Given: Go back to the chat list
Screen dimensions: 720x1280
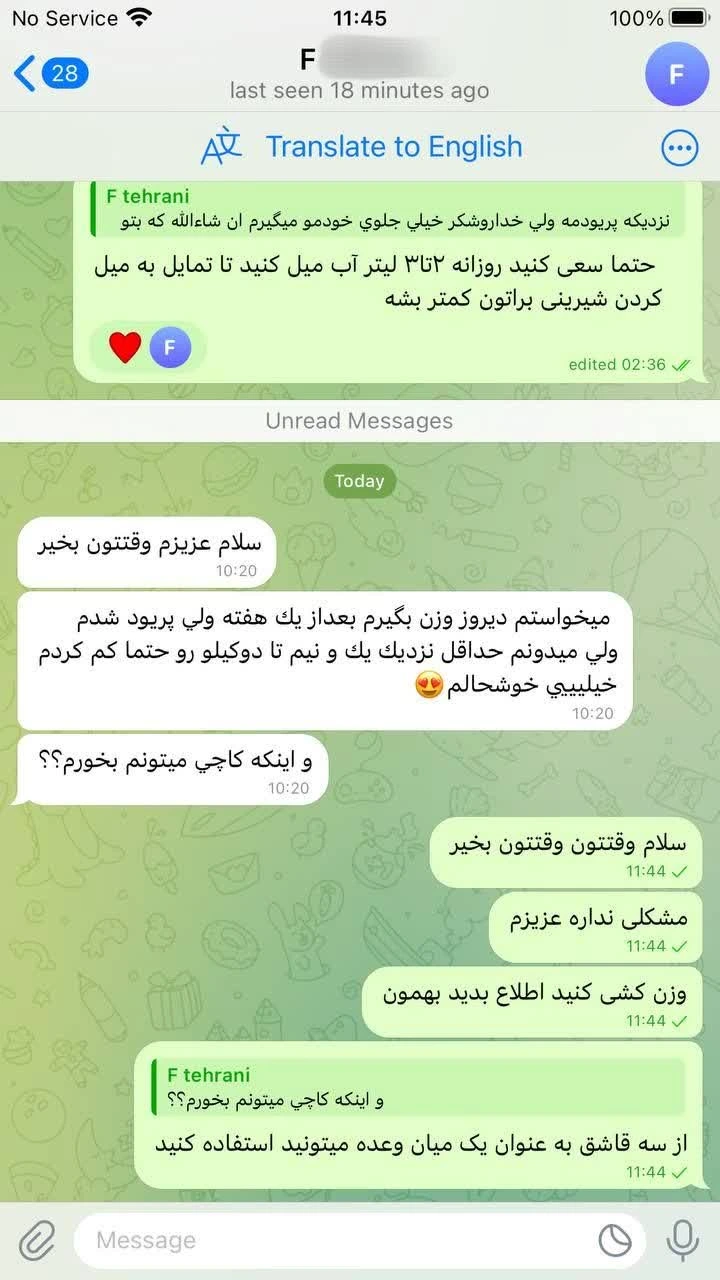Looking at the screenshot, I should click(50, 73).
